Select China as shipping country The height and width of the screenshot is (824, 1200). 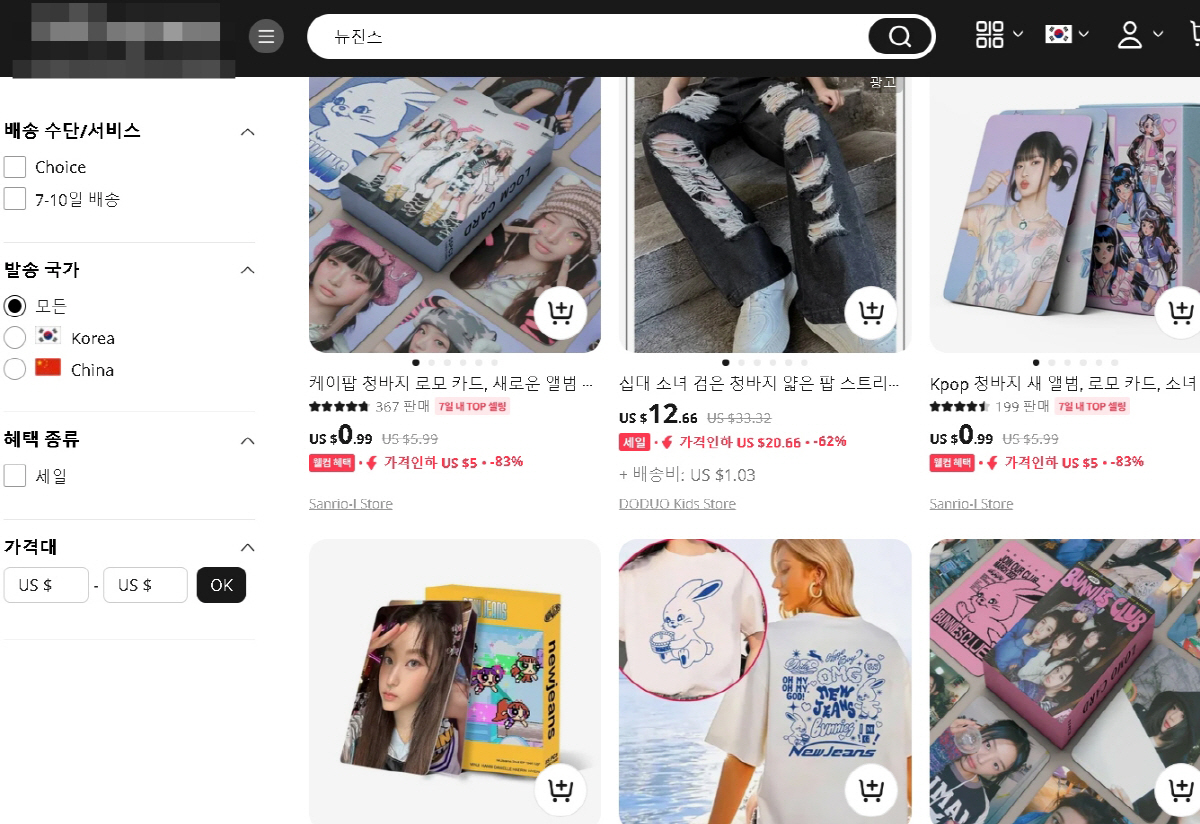click(x=15, y=370)
